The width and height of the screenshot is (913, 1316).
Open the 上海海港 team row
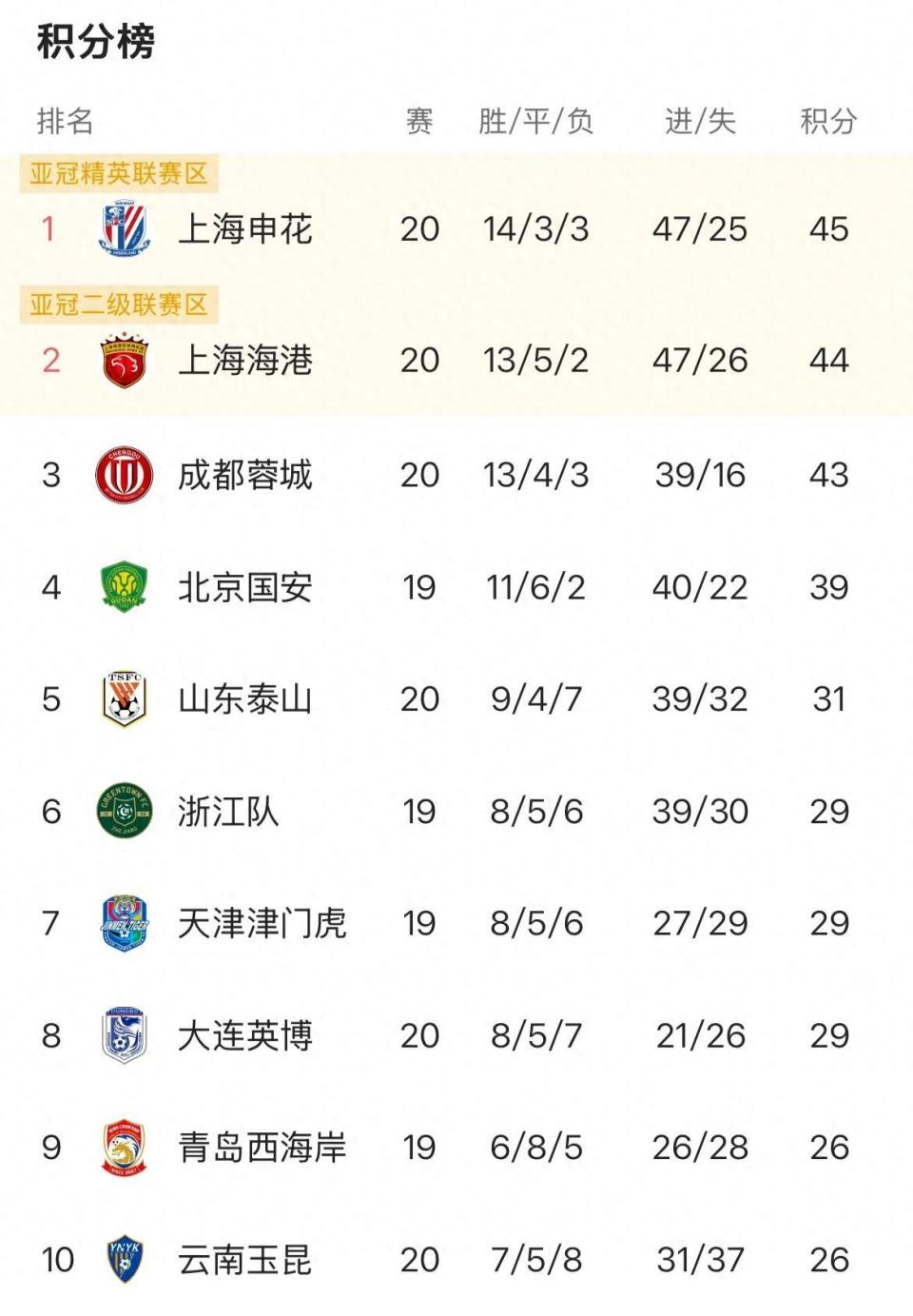[456, 361]
